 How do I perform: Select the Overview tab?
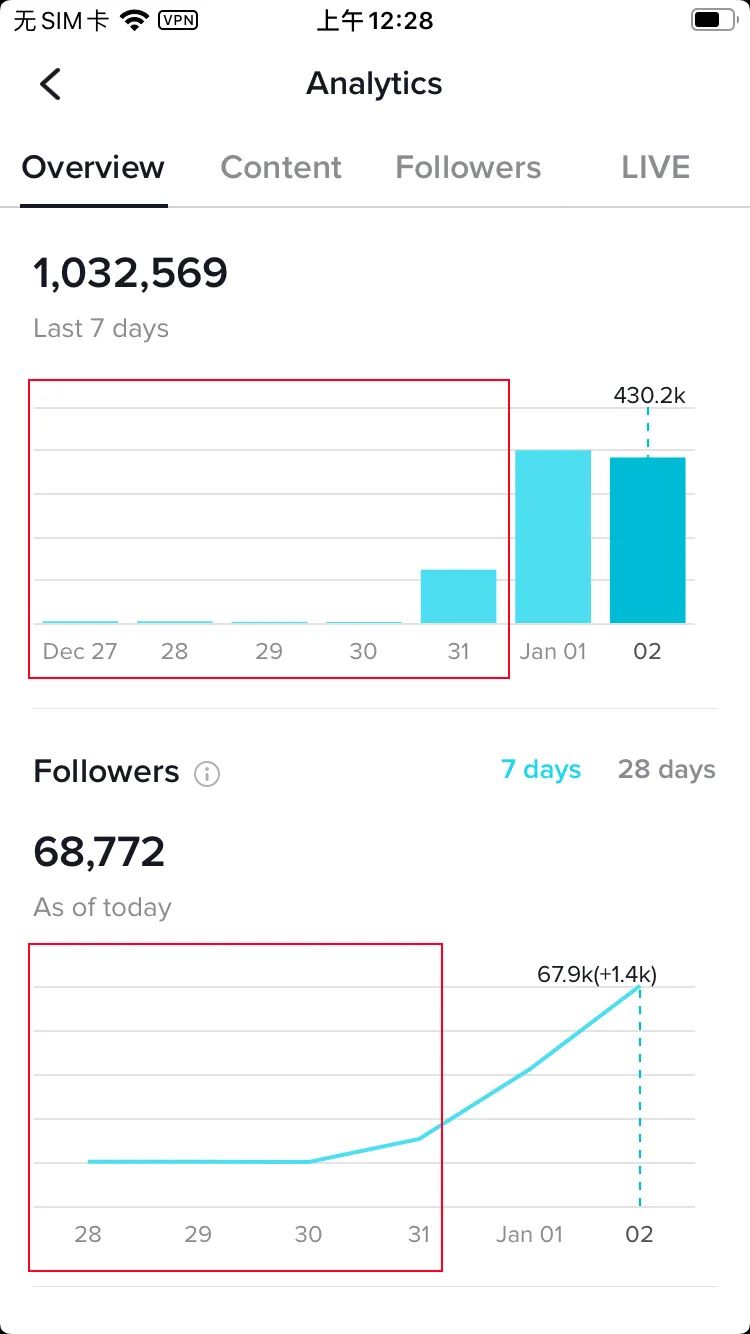point(93,167)
